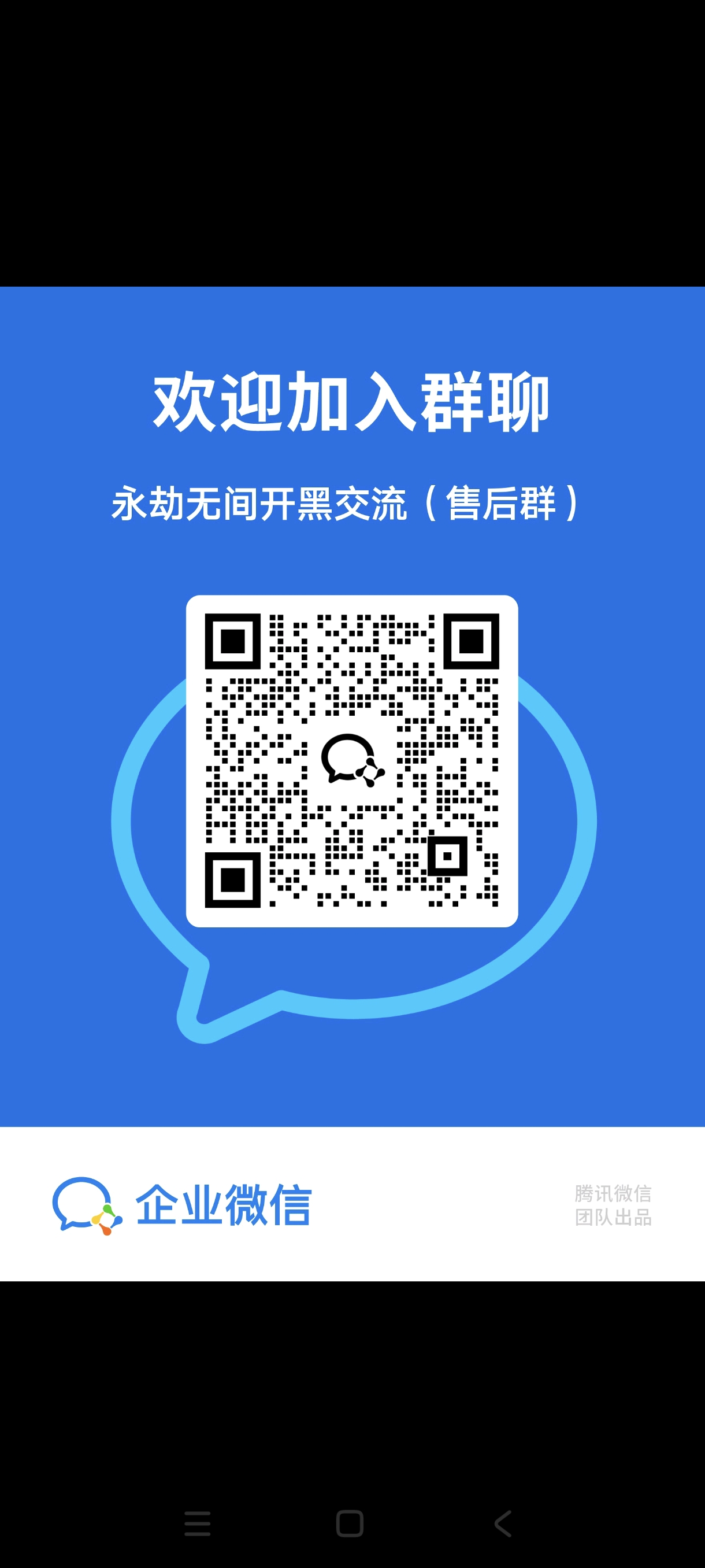
Task: Tap the home button in navigation bar
Action: point(350,1523)
